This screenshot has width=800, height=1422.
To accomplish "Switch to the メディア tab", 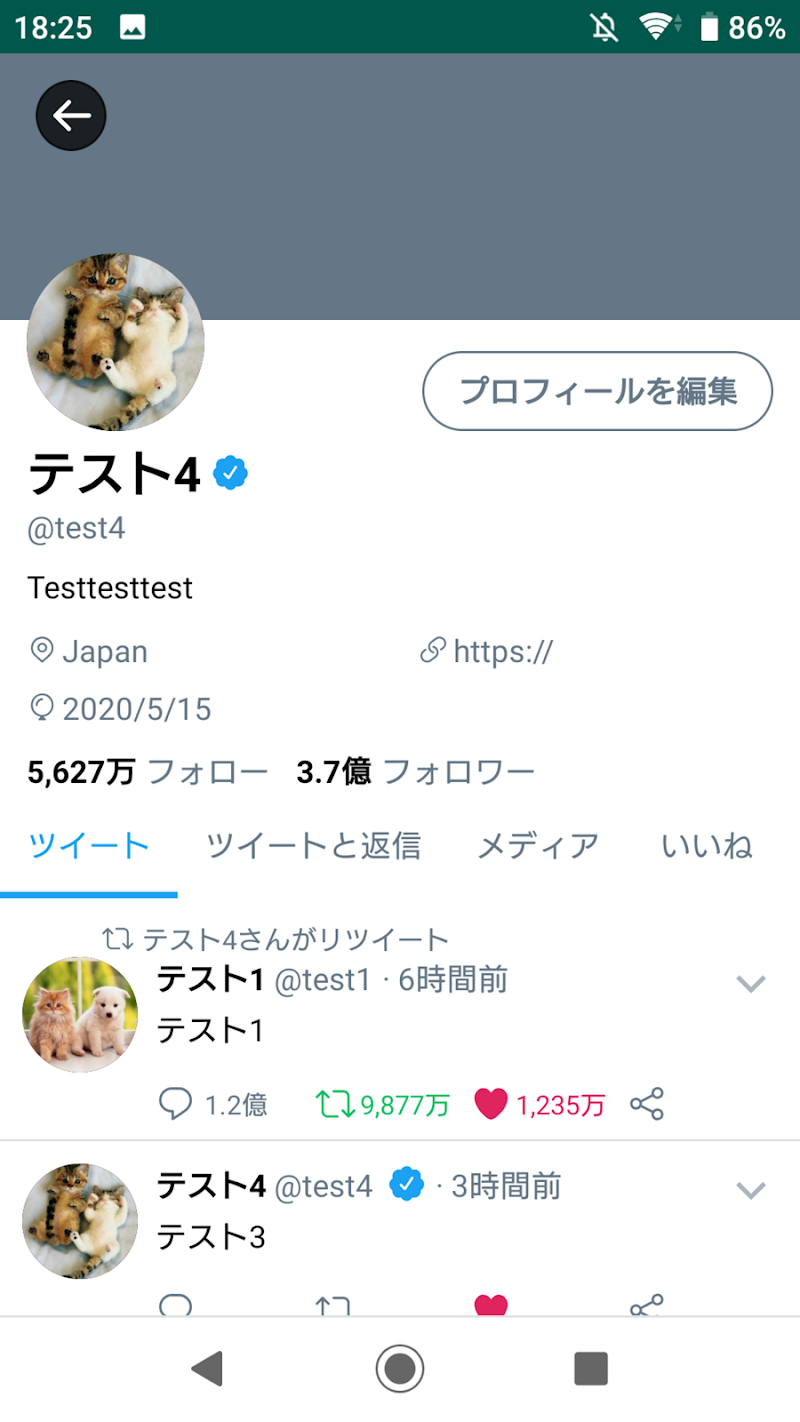I will click(x=538, y=847).
